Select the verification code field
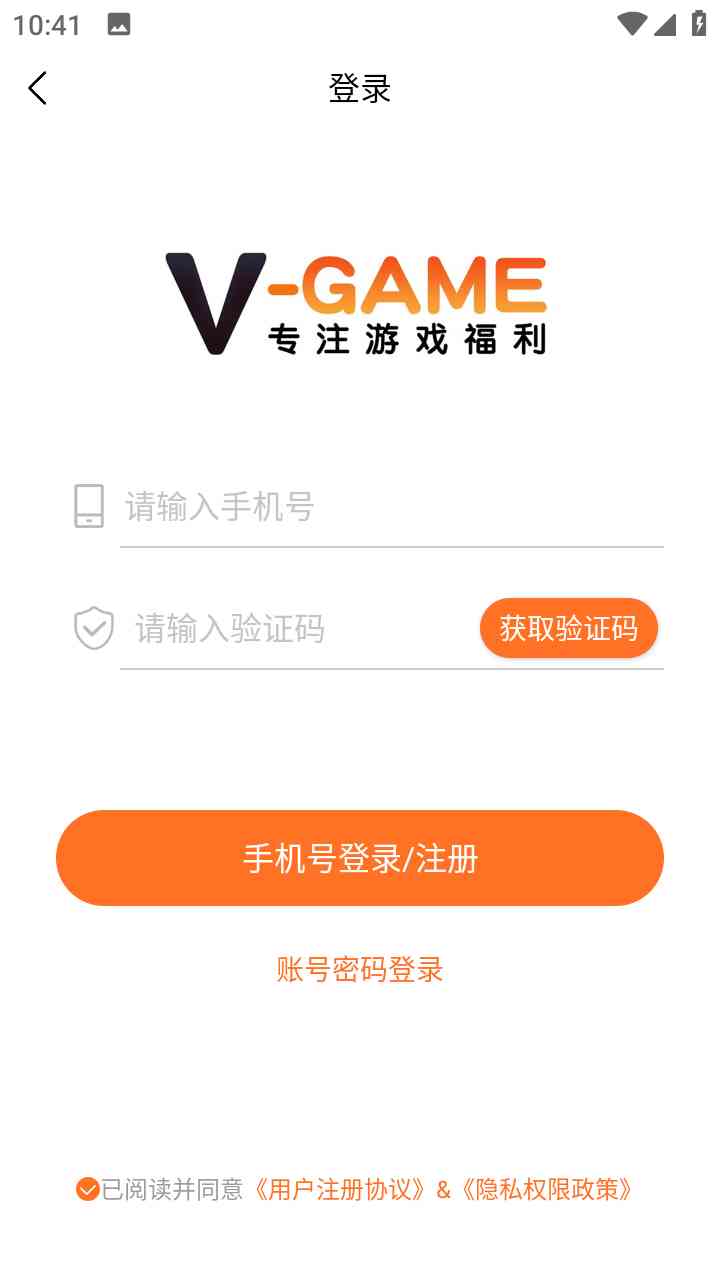 [x=300, y=629]
